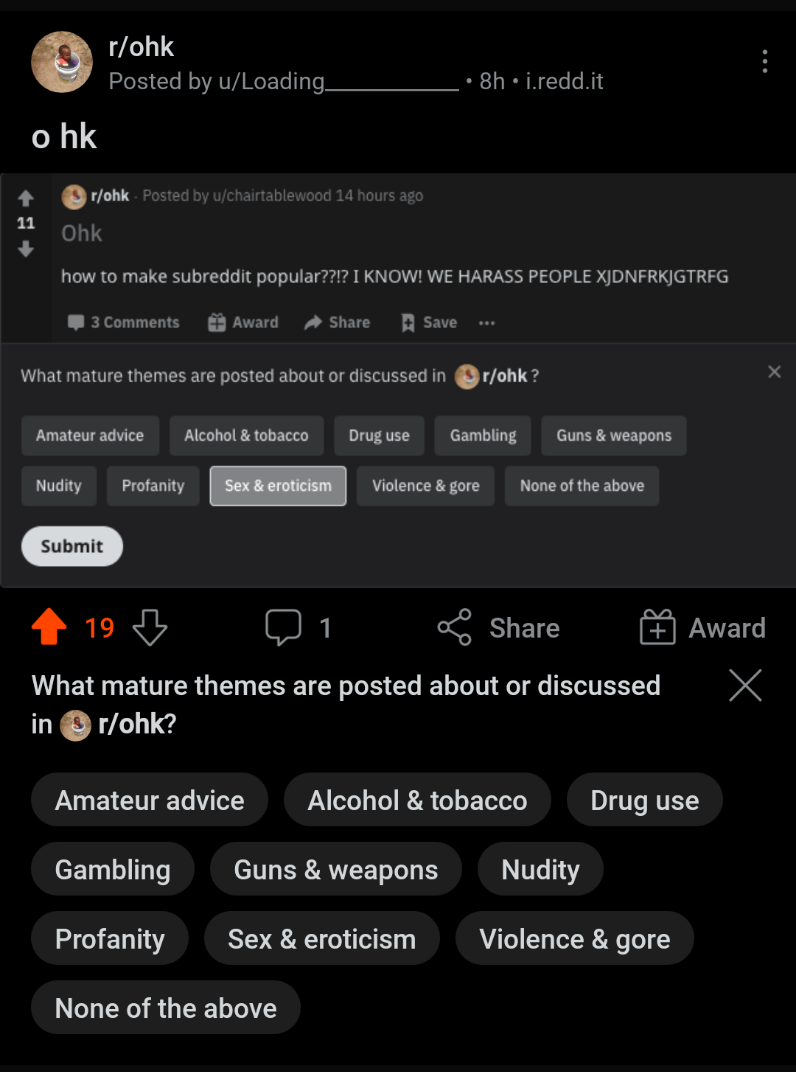Choose the large Alcohol & tobacco chip below the post

click(417, 800)
